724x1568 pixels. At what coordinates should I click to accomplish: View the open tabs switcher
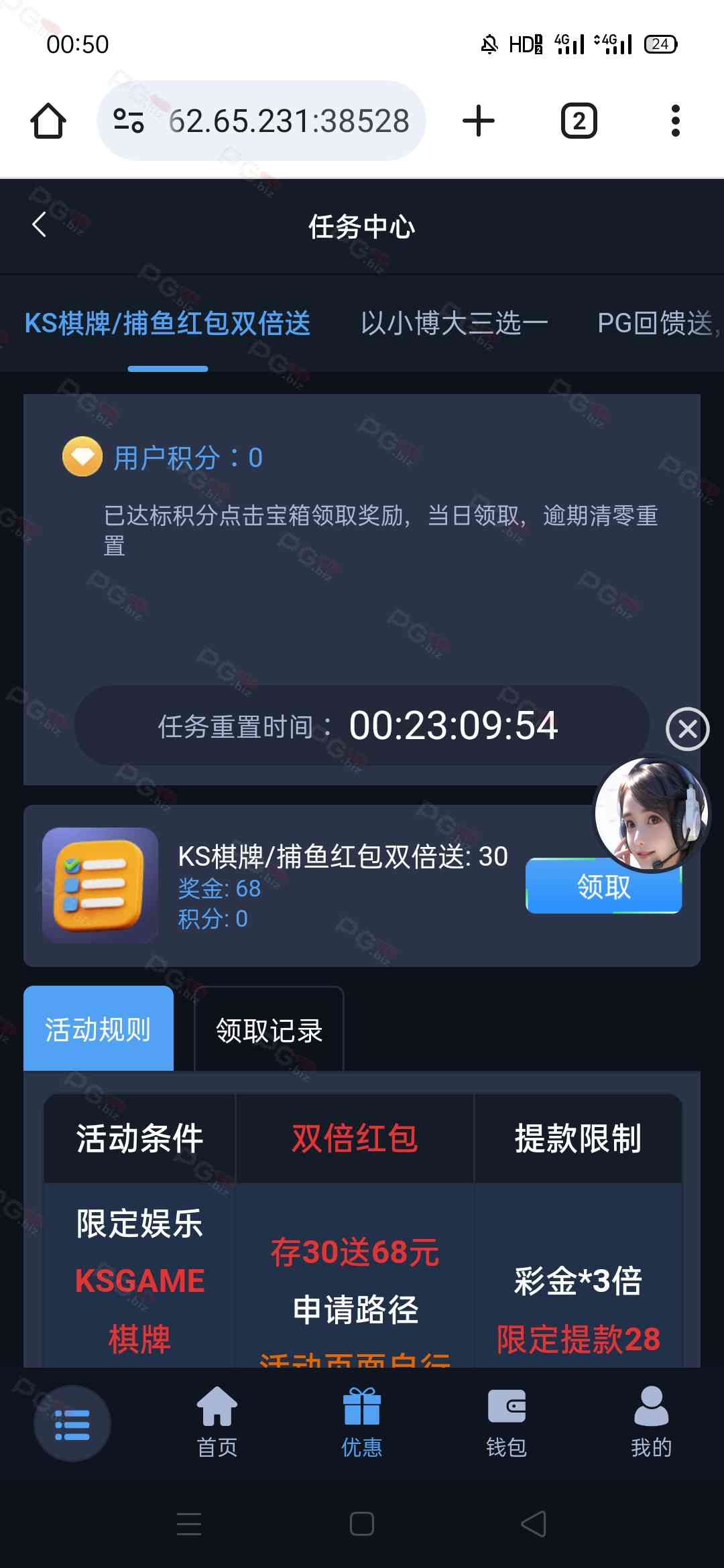tap(579, 121)
